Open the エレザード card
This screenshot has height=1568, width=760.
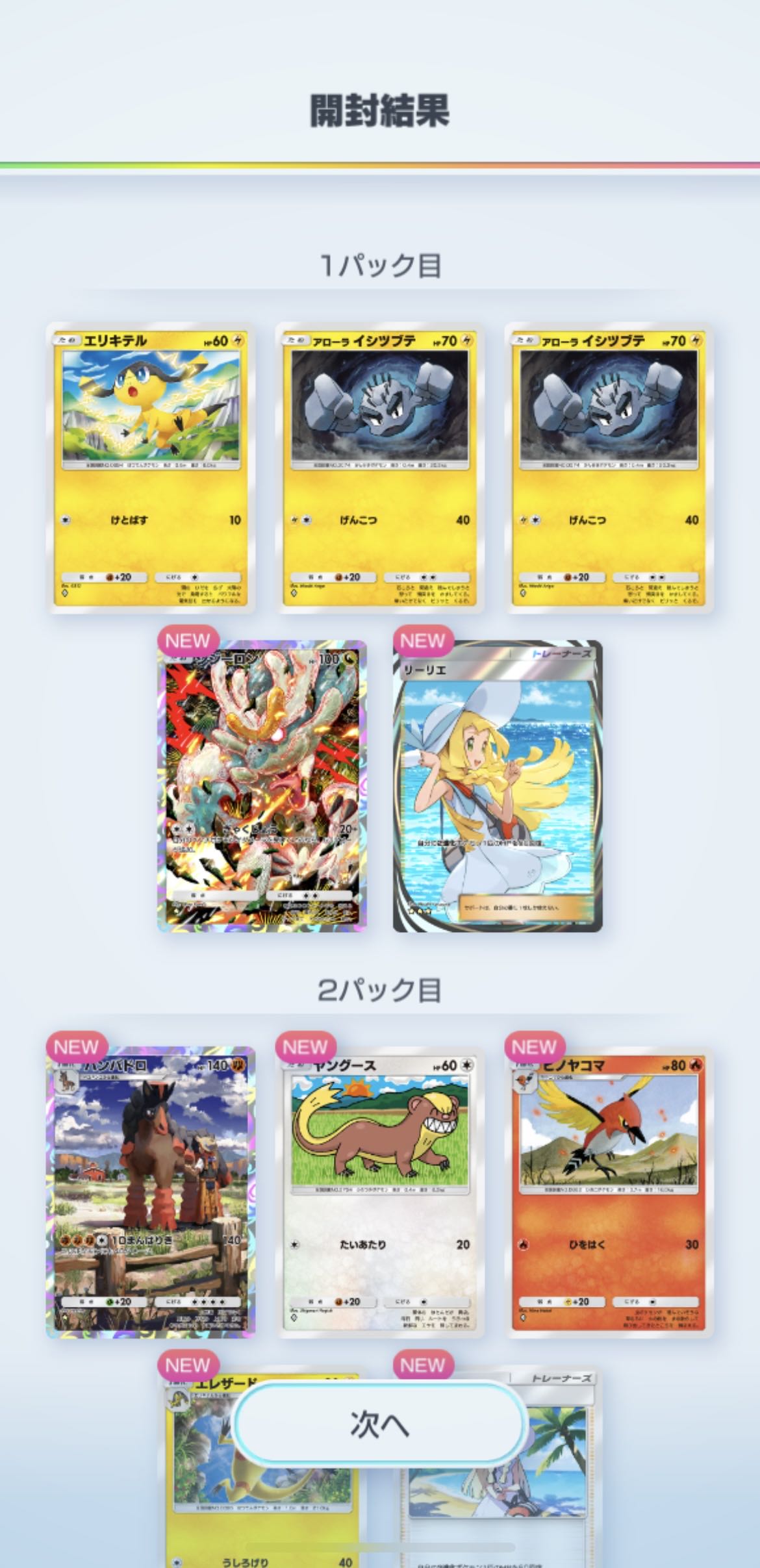(195, 1494)
